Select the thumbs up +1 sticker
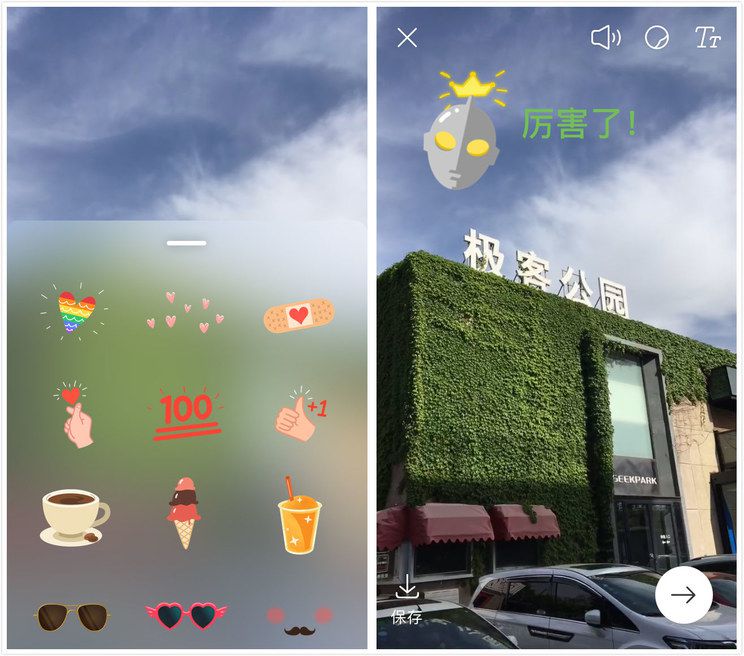This screenshot has width=744, height=656. tap(300, 416)
